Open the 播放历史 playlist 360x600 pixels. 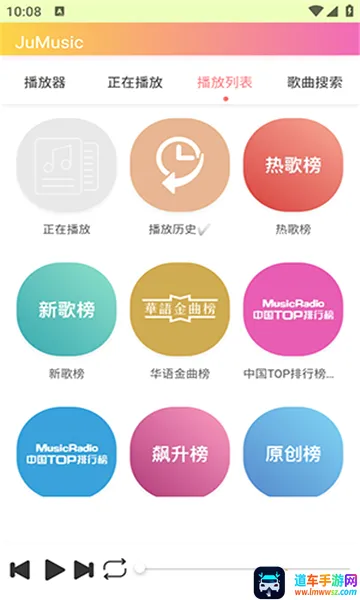tap(180, 165)
